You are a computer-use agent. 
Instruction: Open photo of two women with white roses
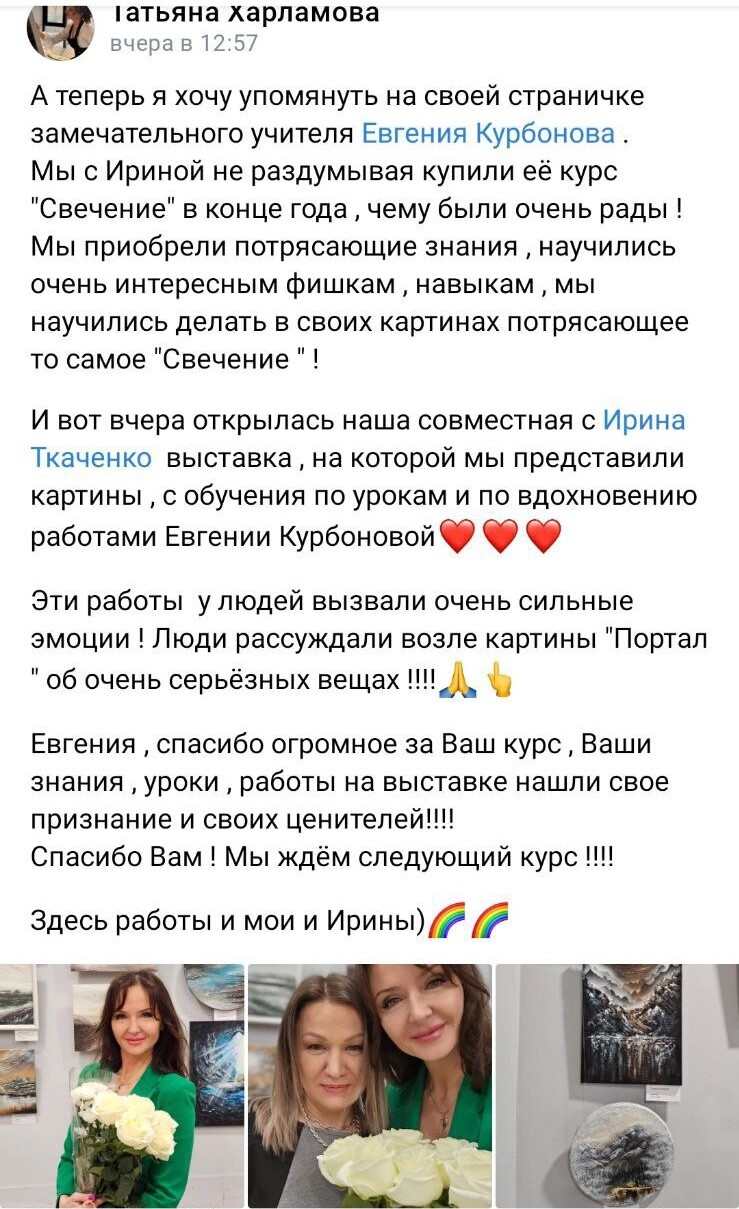click(x=369, y=1084)
